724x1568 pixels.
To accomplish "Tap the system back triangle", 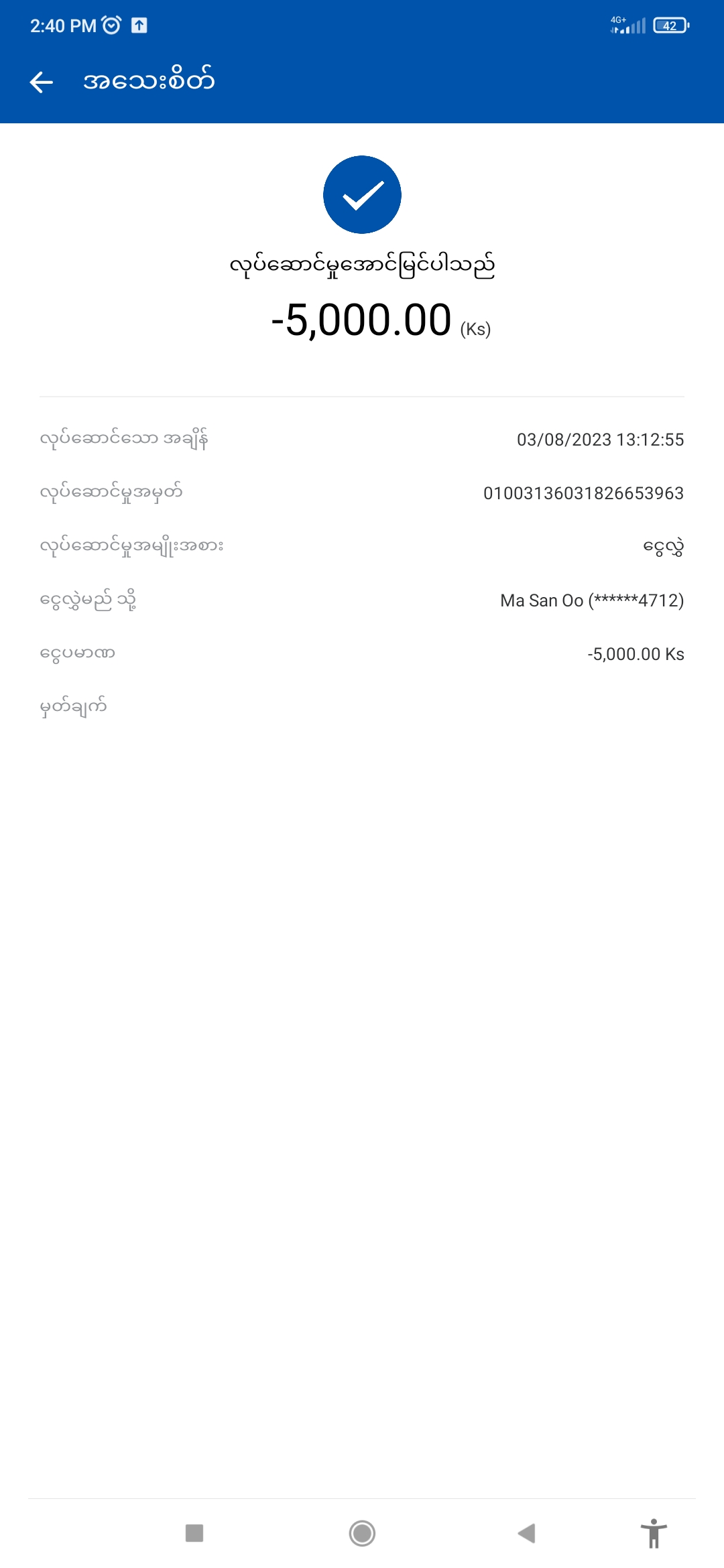I will [527, 1533].
